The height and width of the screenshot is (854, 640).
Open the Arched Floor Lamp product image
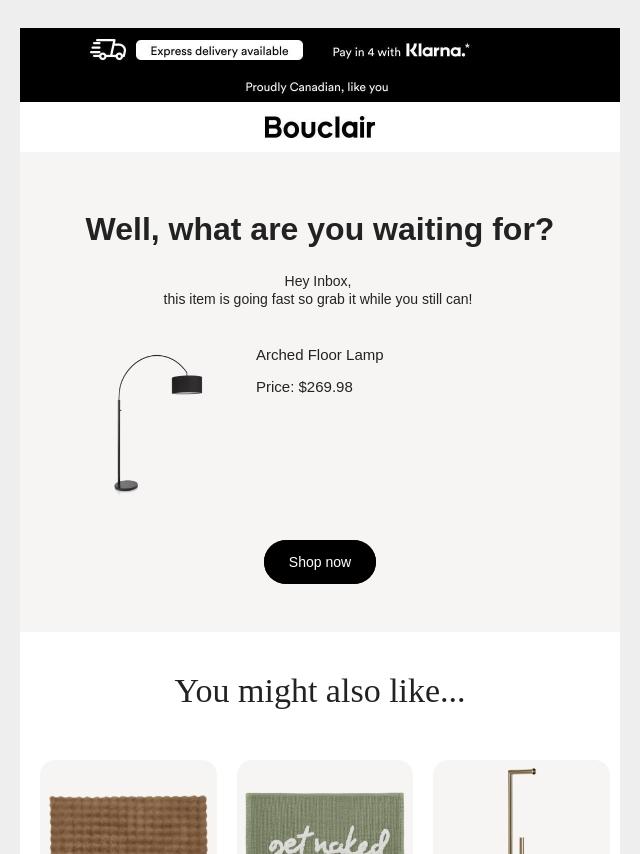coord(159,423)
